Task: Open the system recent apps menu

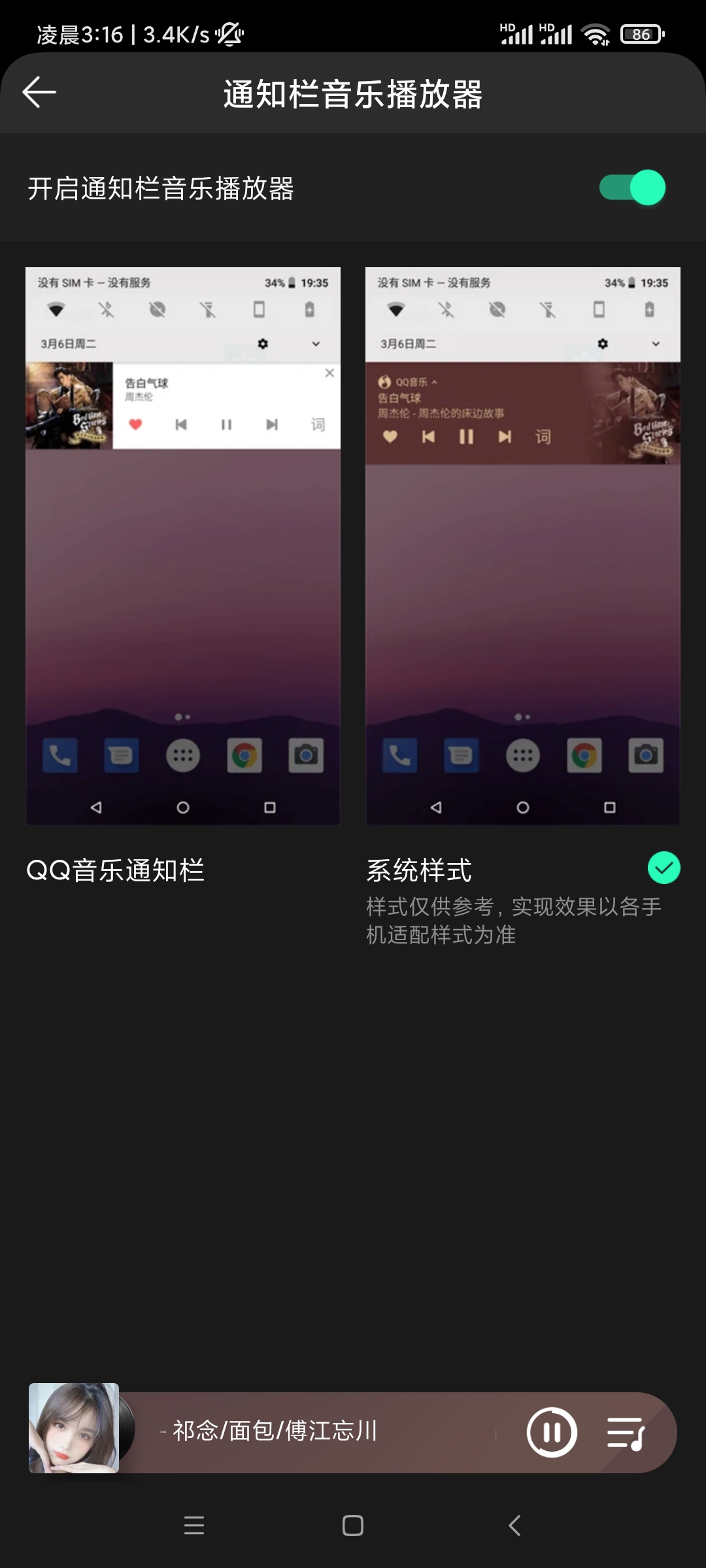Action: pyautogui.click(x=194, y=1526)
